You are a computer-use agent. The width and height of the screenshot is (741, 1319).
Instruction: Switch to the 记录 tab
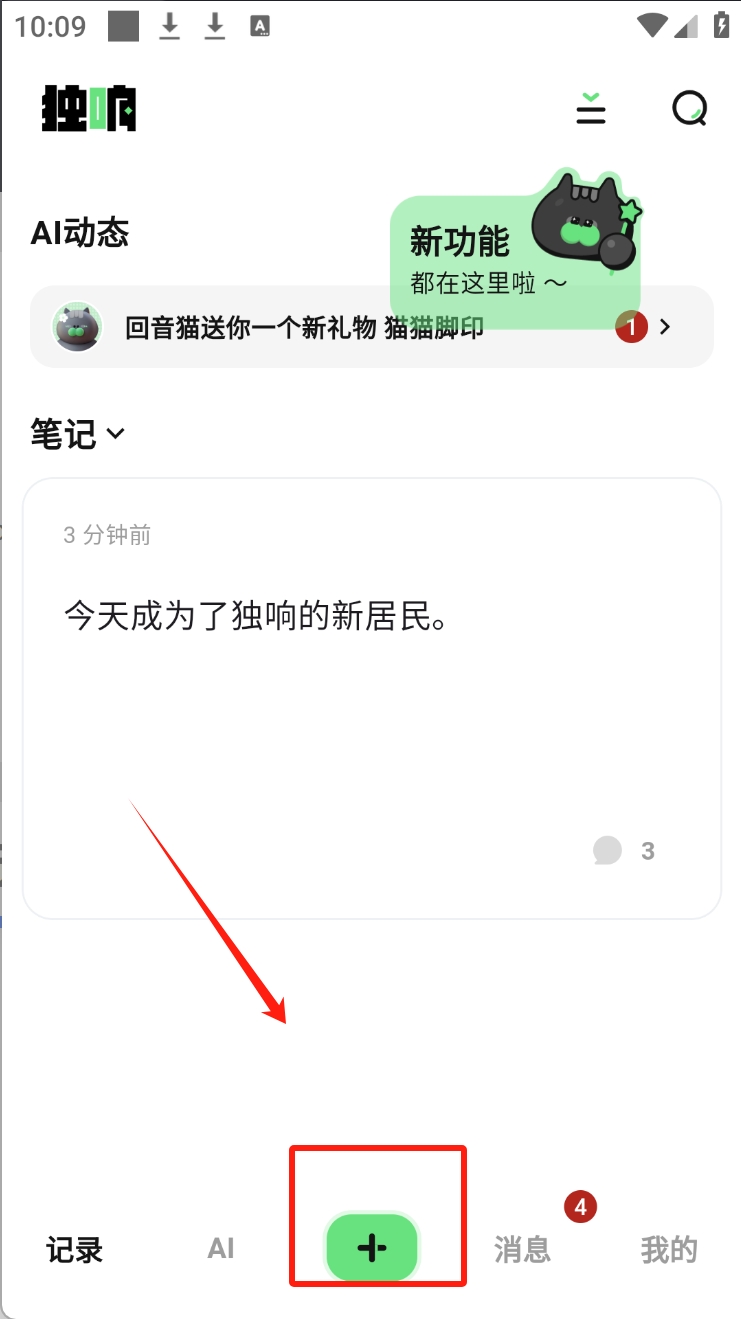point(75,1249)
